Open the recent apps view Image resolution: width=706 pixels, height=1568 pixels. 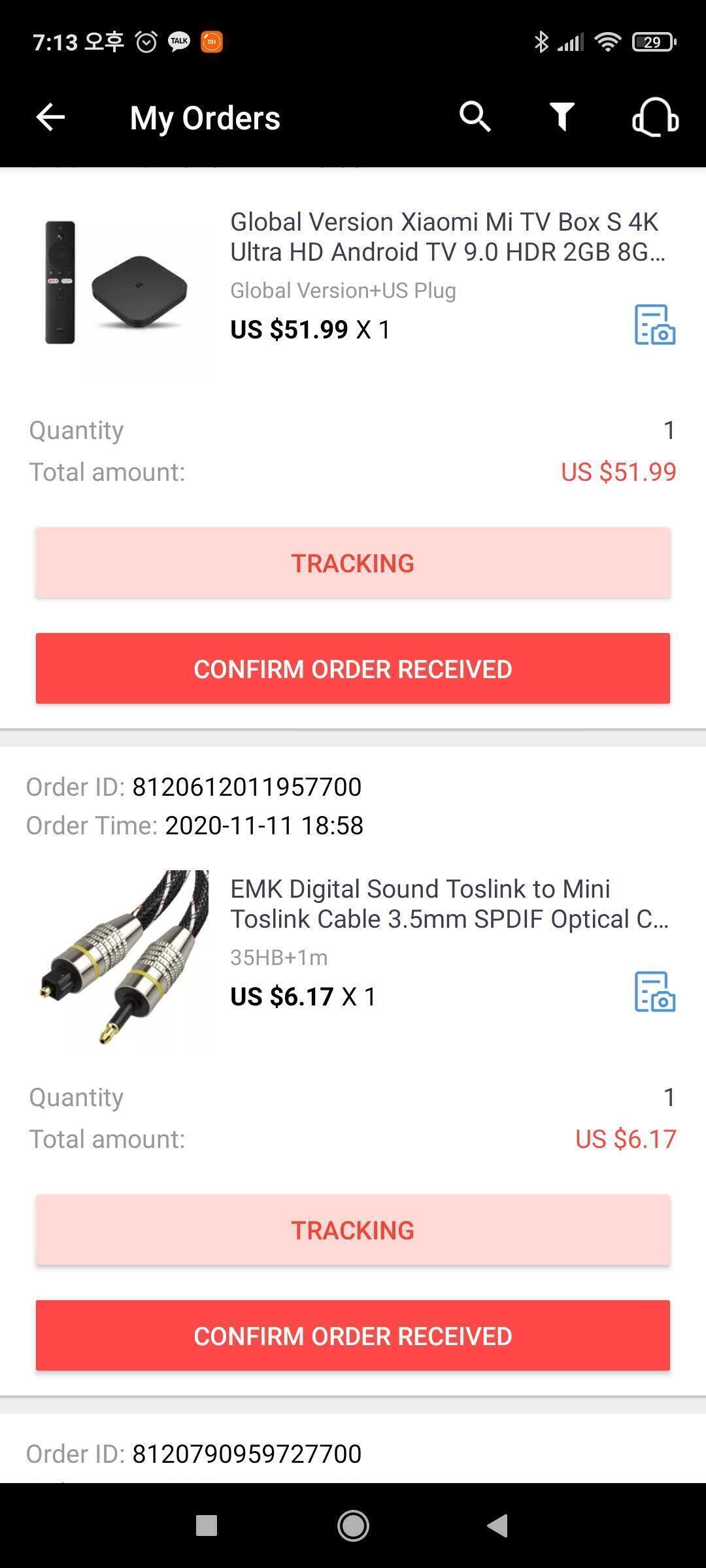207,1526
